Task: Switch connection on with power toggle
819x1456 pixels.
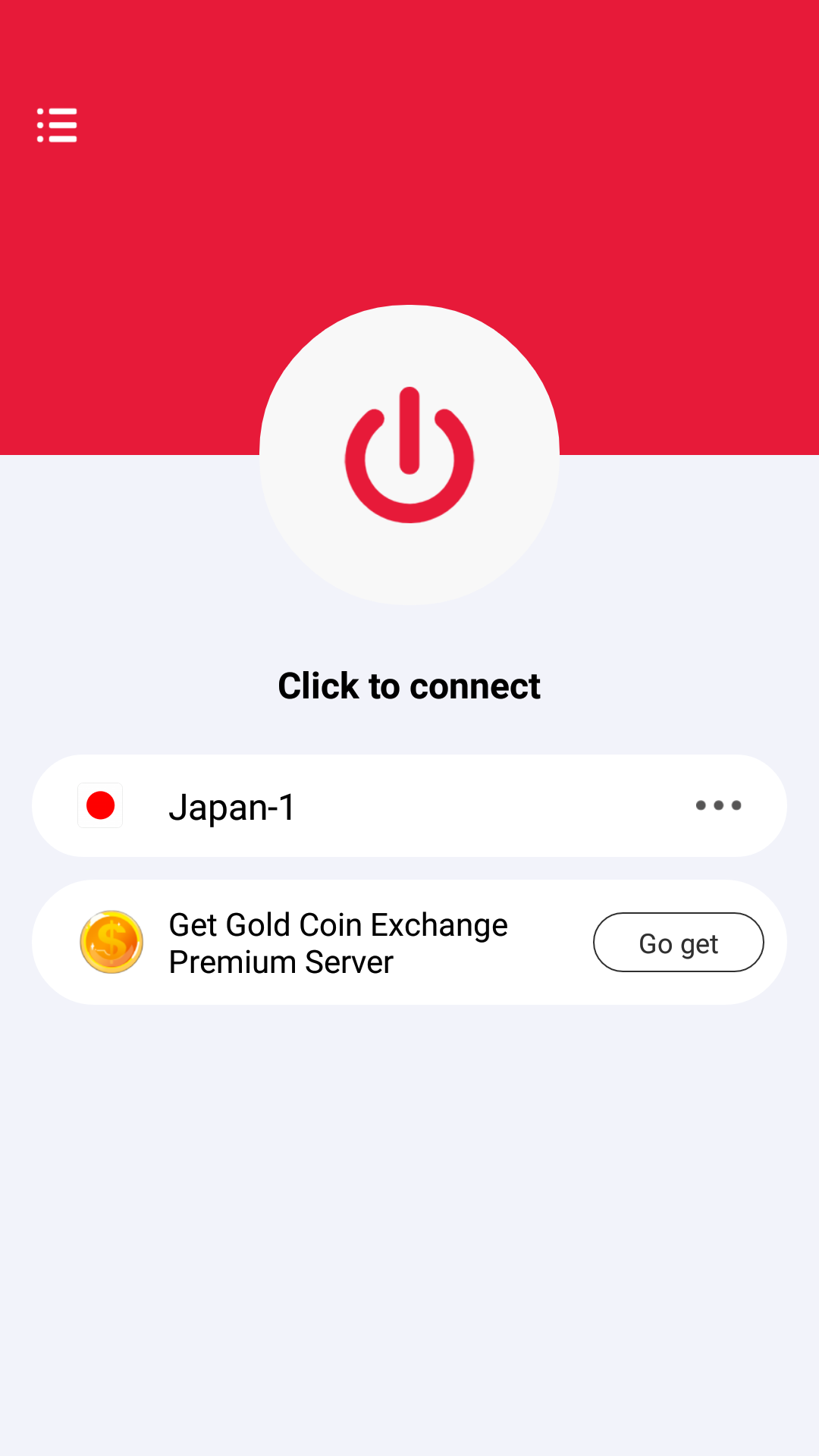Action: [409, 453]
